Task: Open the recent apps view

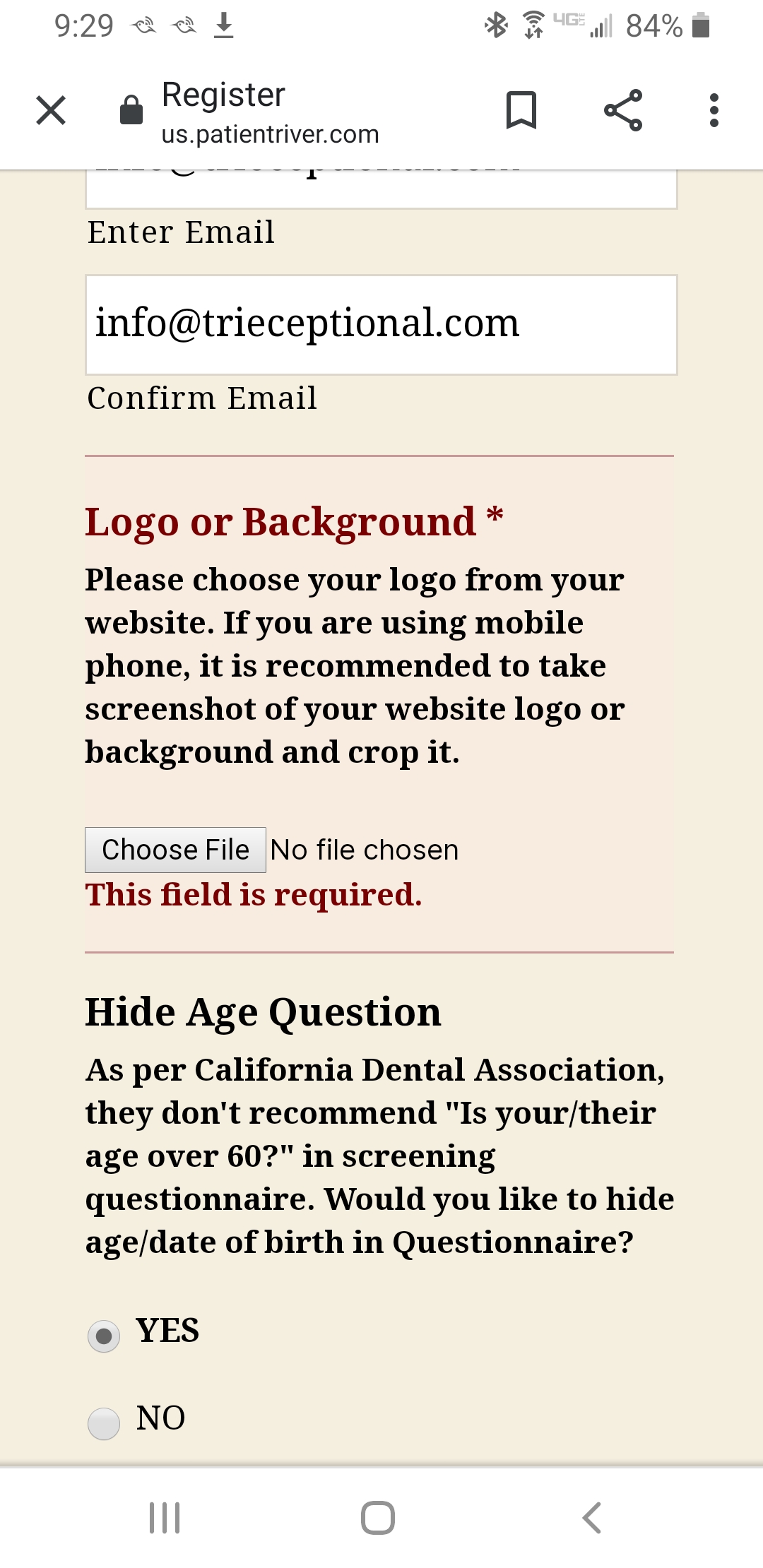Action: point(165,1517)
